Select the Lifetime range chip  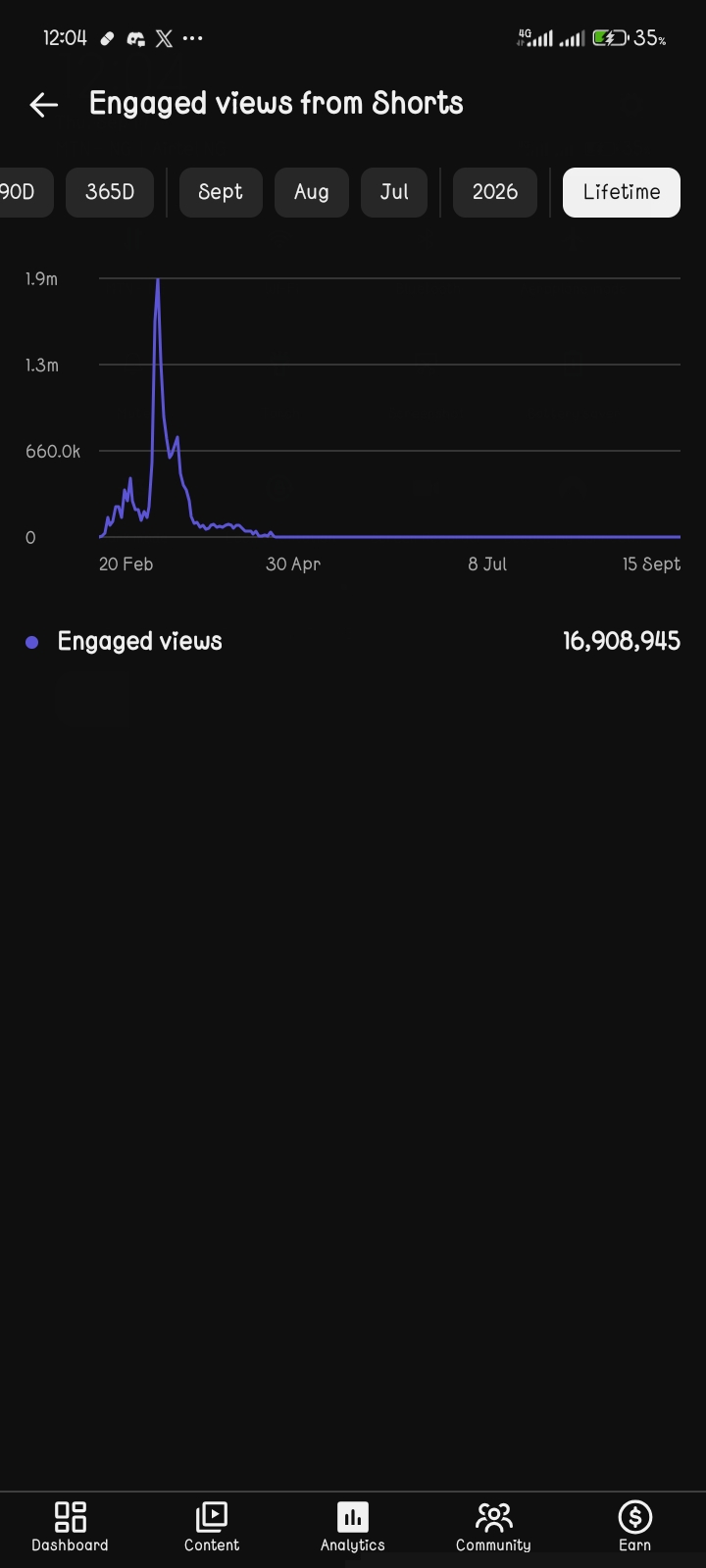pos(622,192)
